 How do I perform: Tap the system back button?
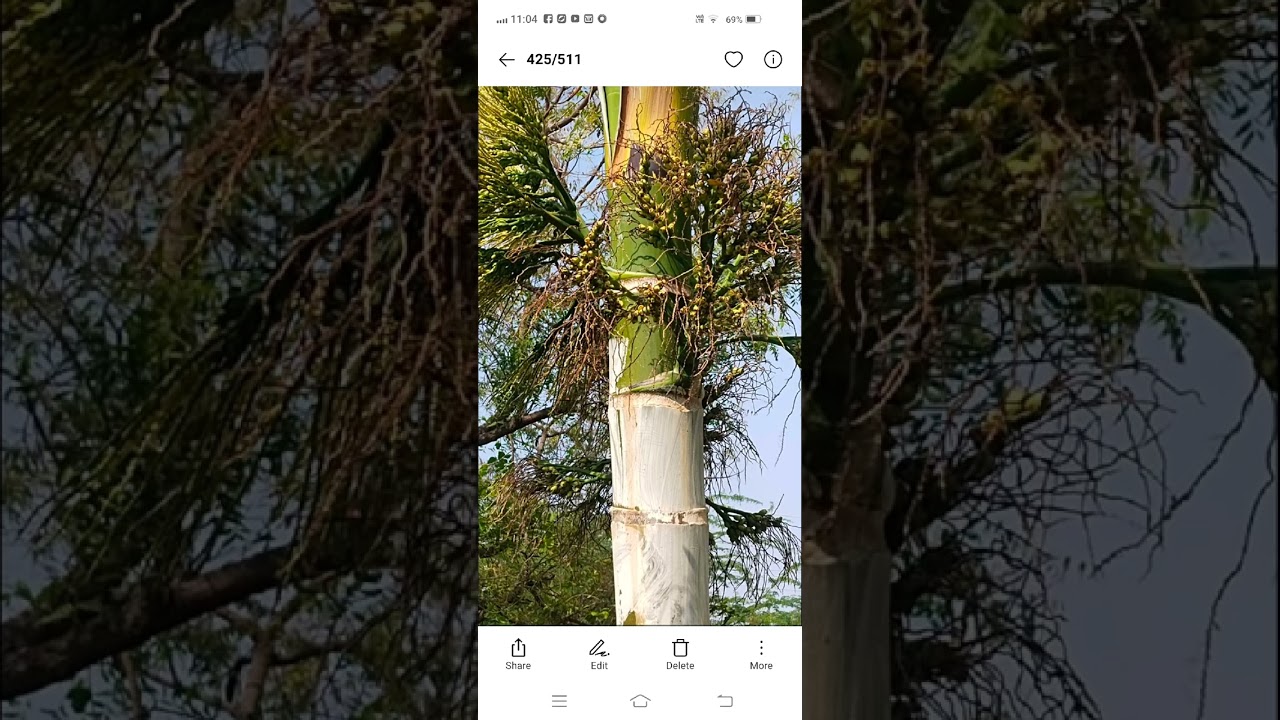[x=725, y=701]
